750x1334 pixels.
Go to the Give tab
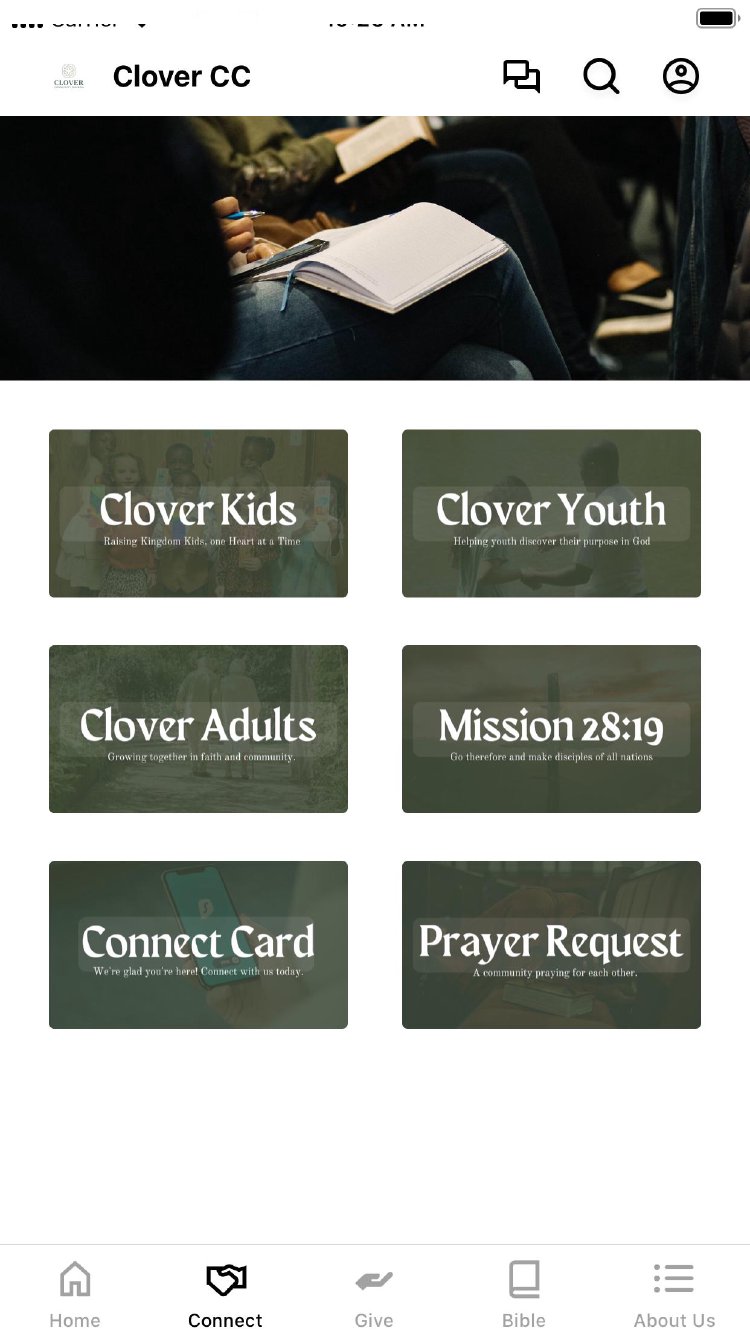pos(374,1292)
